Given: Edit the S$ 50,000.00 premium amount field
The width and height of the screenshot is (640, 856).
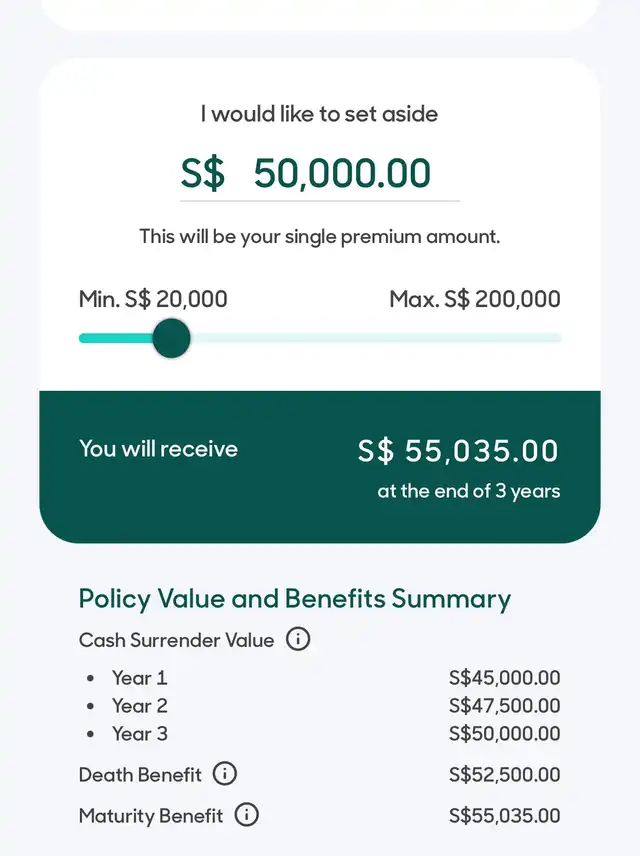Looking at the screenshot, I should [320, 173].
